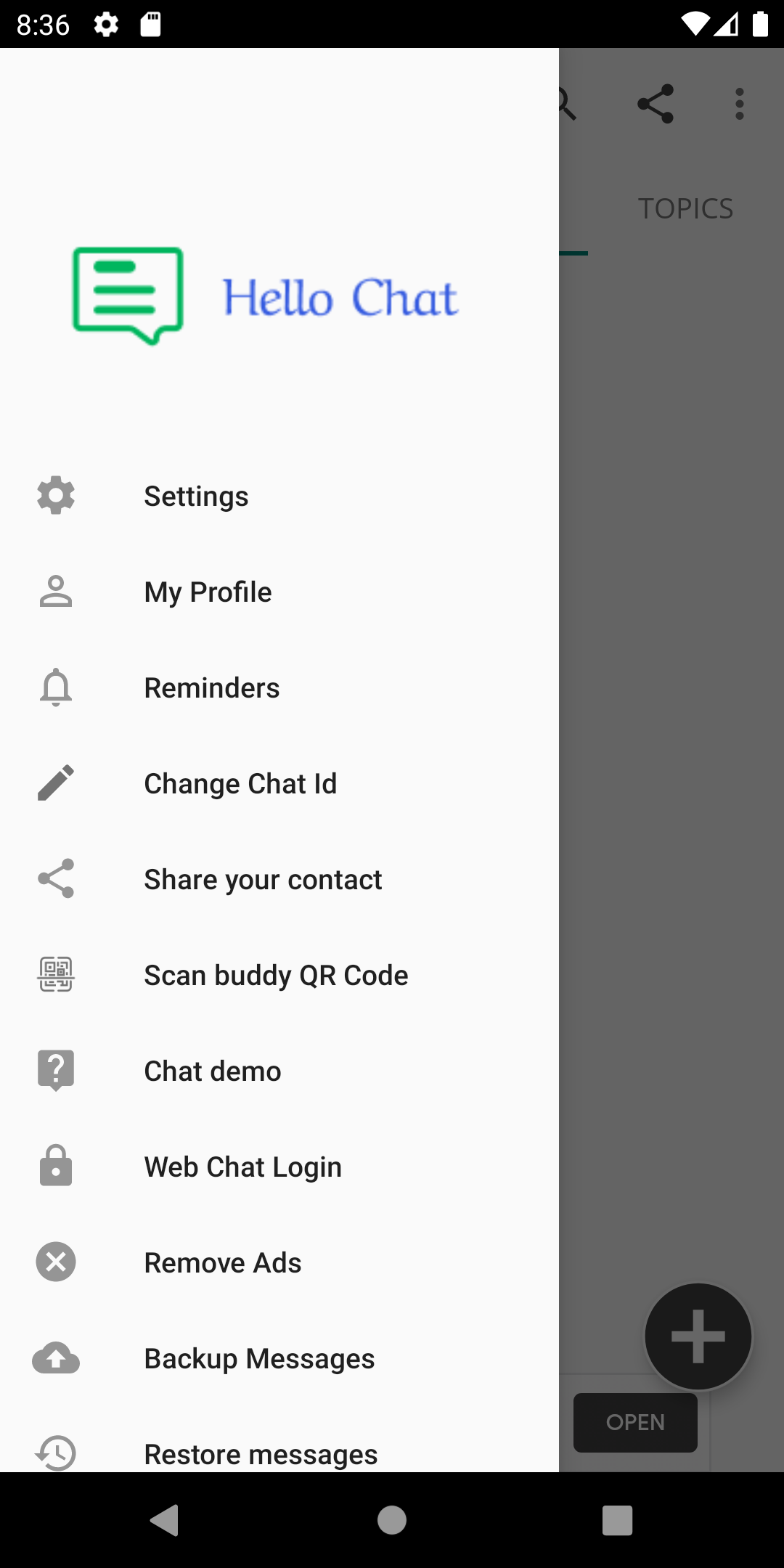Tap Share your contact

click(279, 880)
